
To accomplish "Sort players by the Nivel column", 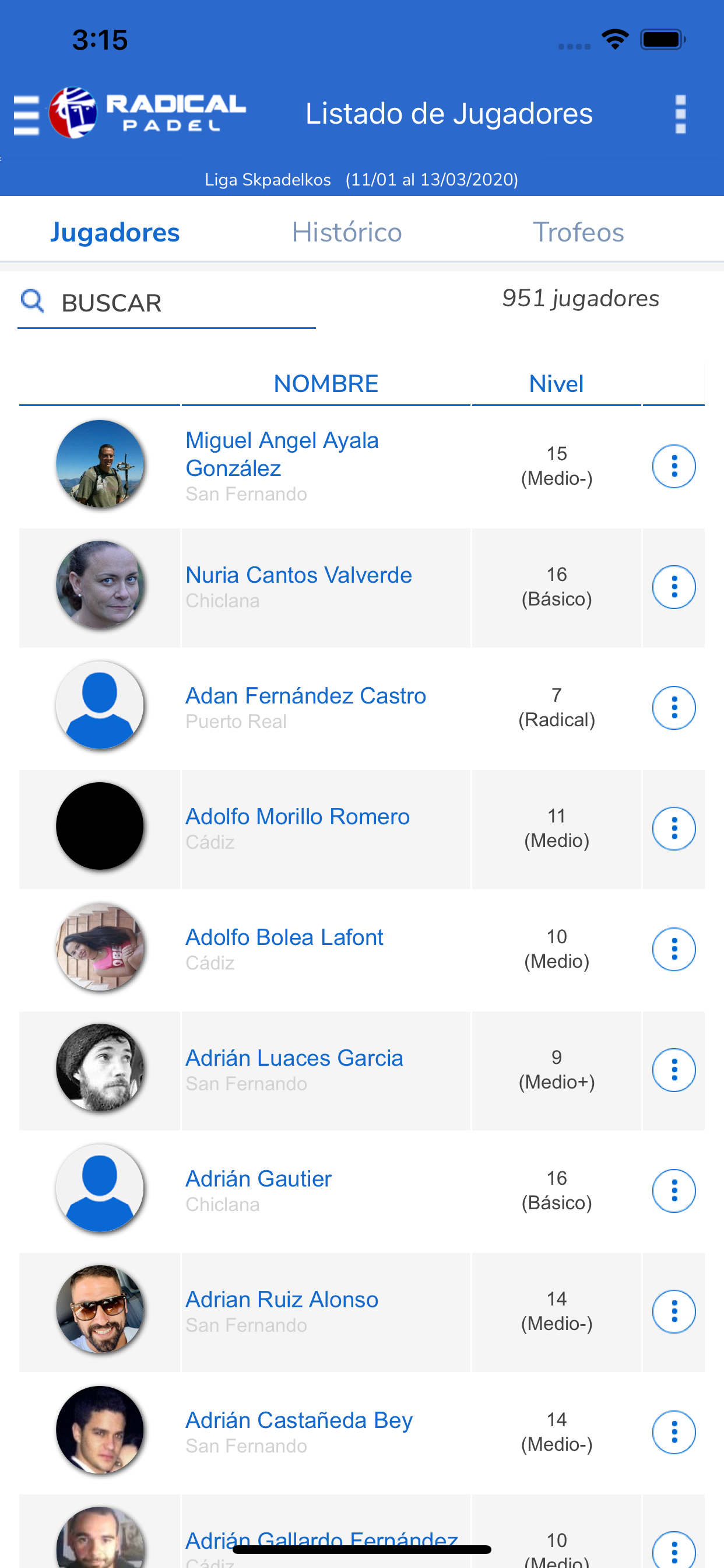I will (556, 383).
